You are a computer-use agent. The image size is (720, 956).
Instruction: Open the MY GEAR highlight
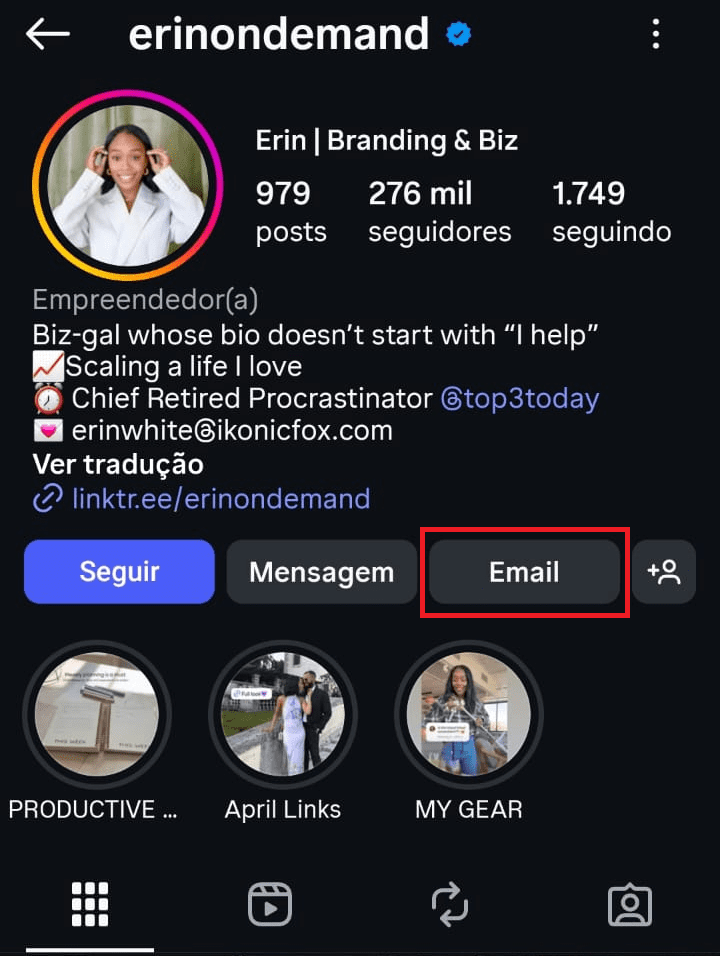click(x=469, y=715)
